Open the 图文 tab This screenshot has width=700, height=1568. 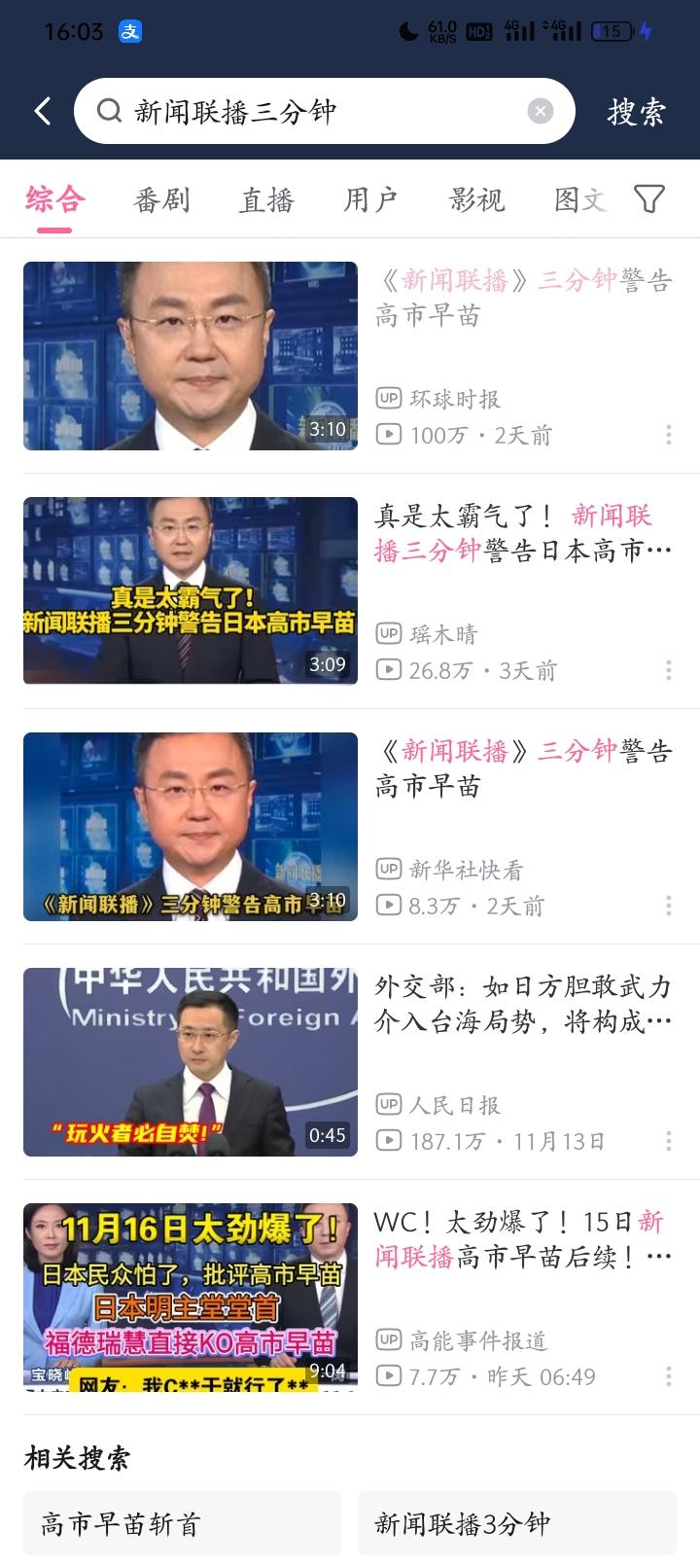(579, 200)
